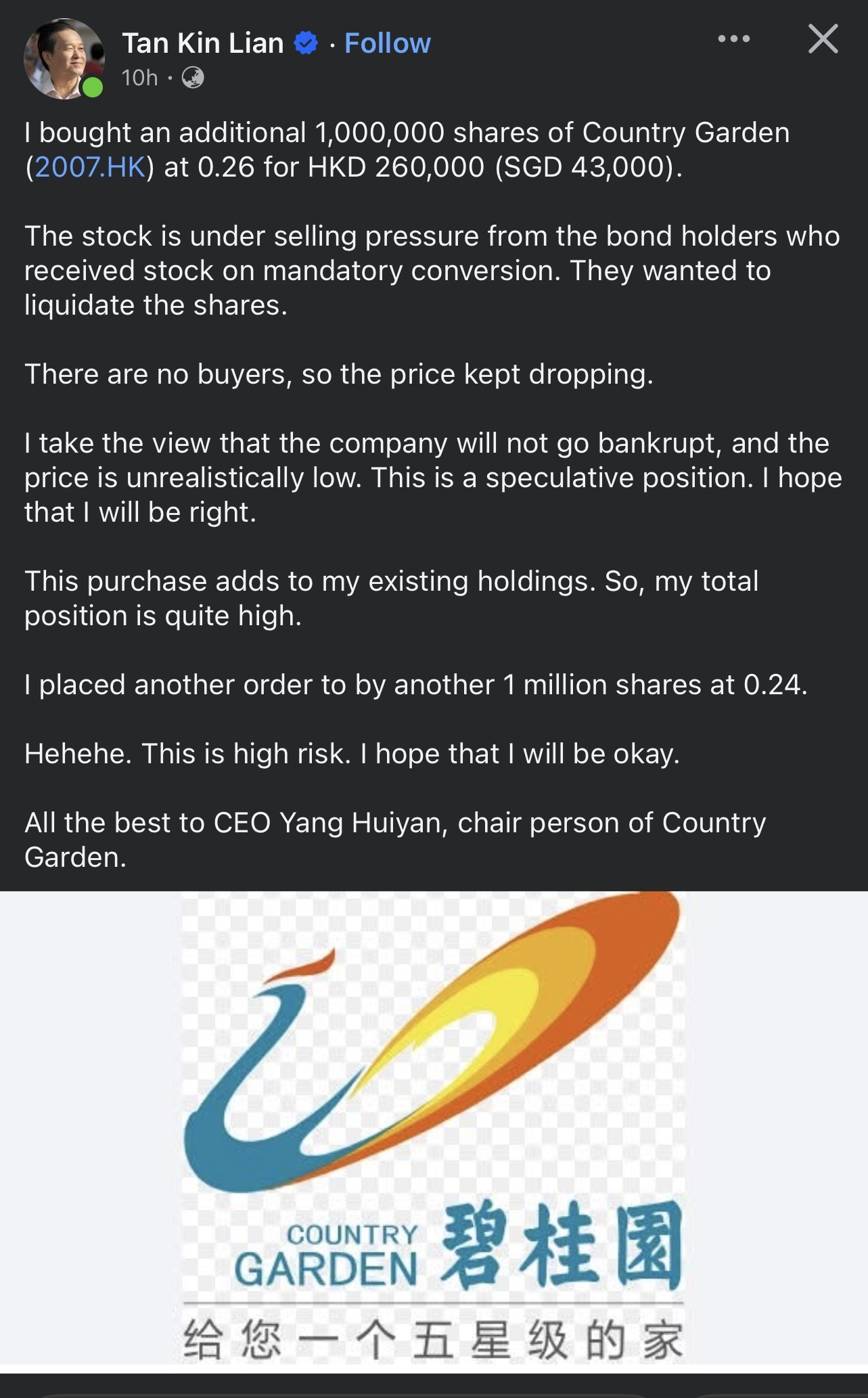Open the Country Garden image attached
The image size is (868, 1398).
(434, 1130)
